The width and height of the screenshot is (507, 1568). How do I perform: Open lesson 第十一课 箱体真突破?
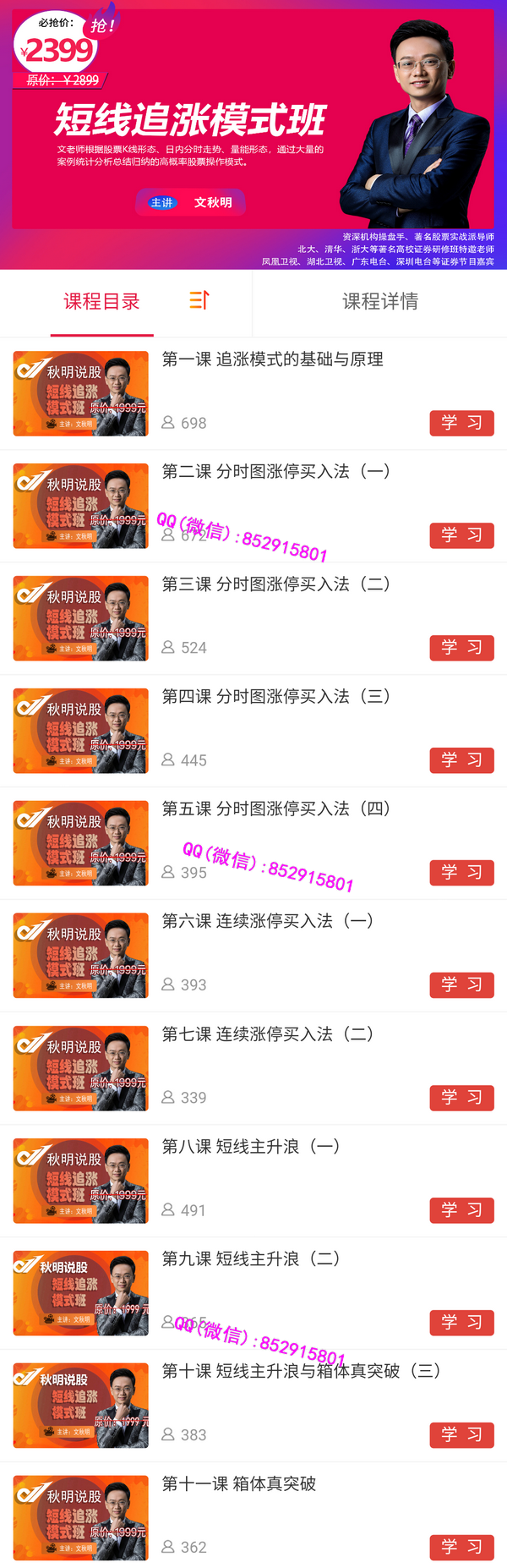pos(239,1484)
